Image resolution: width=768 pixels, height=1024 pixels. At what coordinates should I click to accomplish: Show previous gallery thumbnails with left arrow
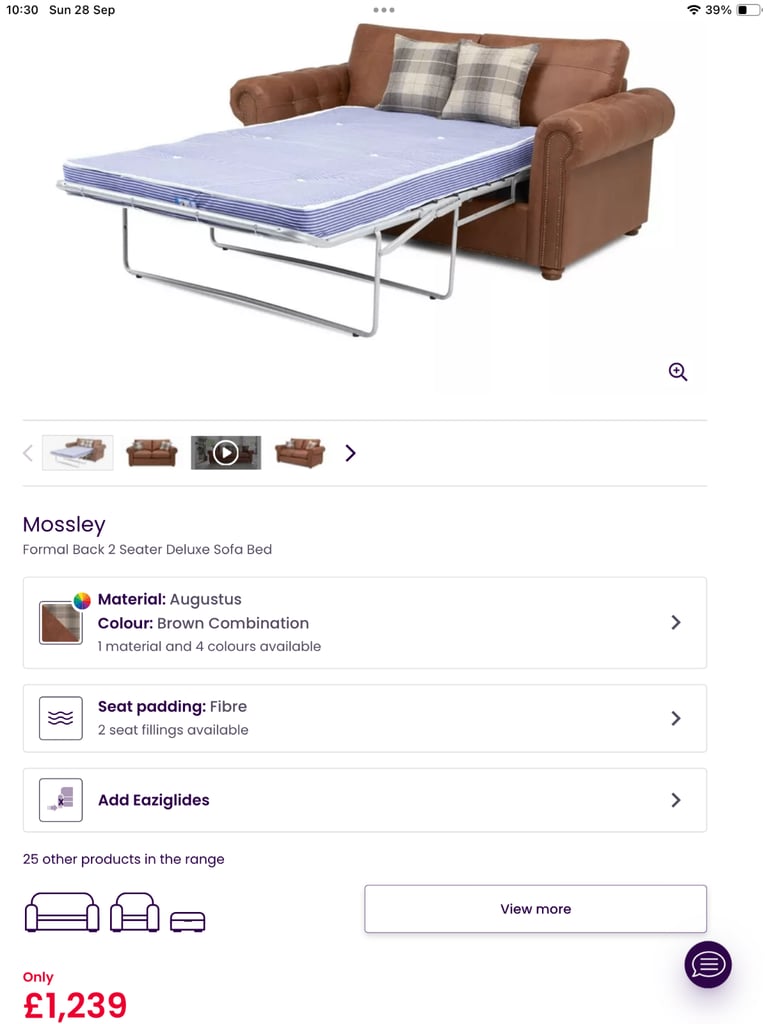click(x=28, y=453)
